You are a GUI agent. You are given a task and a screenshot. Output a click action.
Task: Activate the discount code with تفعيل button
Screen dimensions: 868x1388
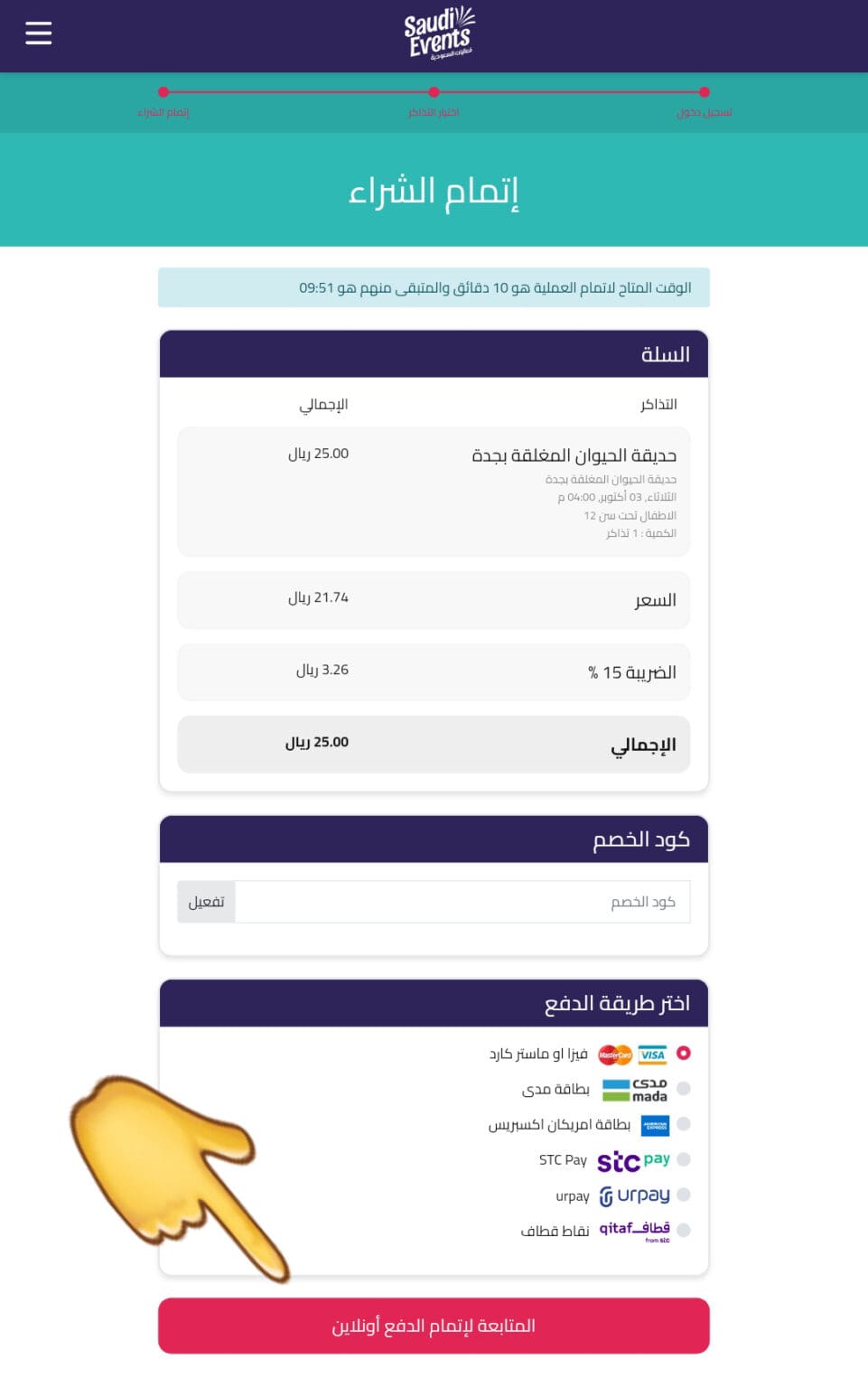(x=206, y=902)
